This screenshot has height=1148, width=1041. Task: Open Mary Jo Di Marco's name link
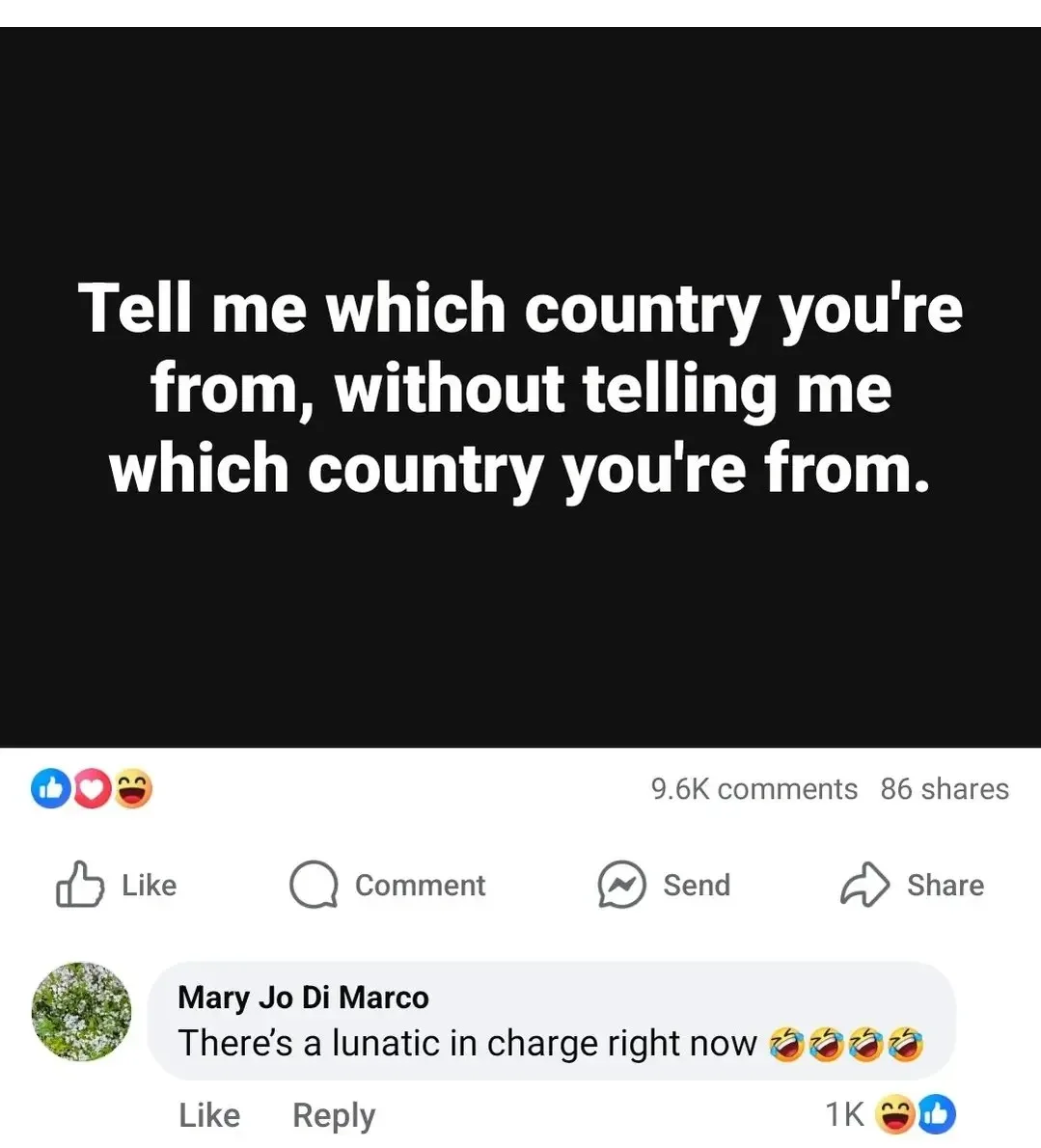click(303, 997)
